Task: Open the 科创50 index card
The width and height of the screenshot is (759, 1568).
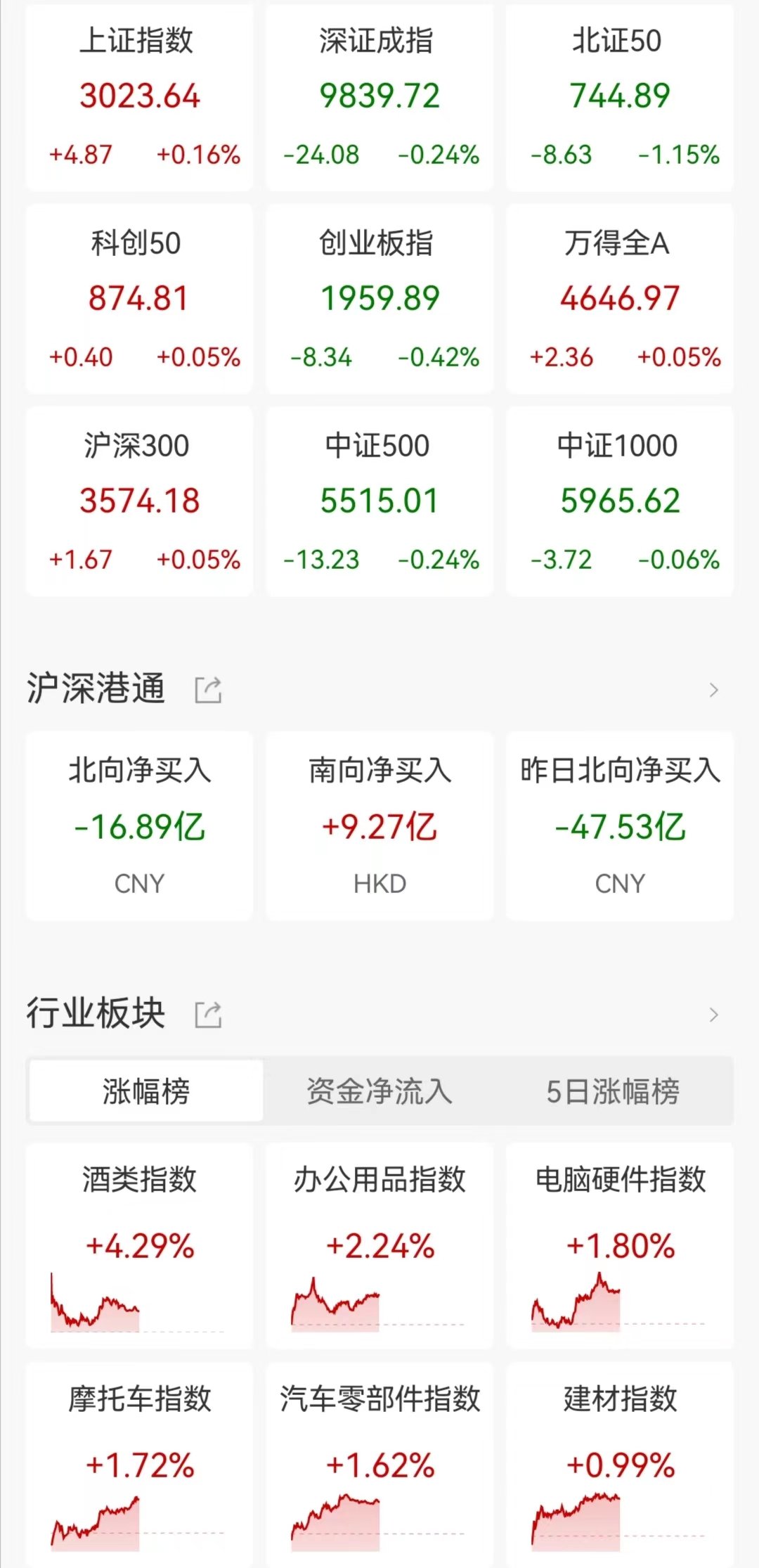Action: coord(139,299)
